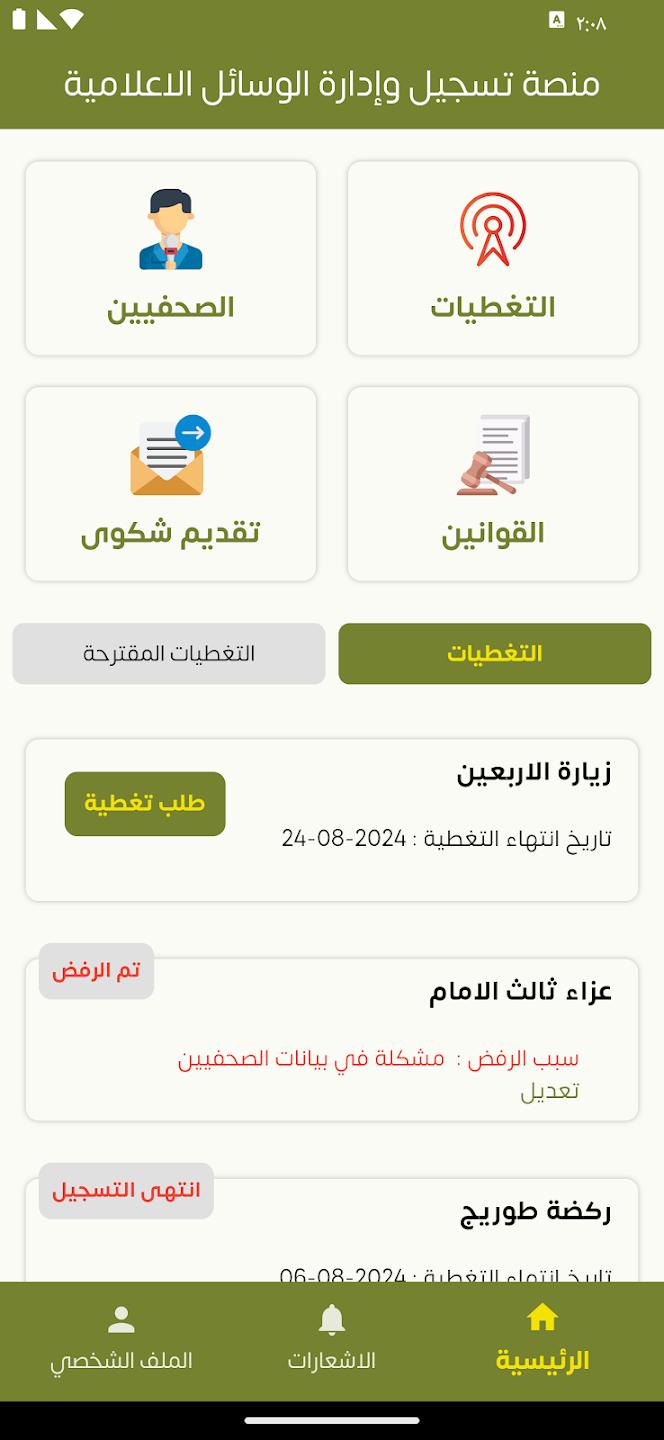Go to الرئيسية home tab
This screenshot has width=664, height=1440.
(542, 1340)
